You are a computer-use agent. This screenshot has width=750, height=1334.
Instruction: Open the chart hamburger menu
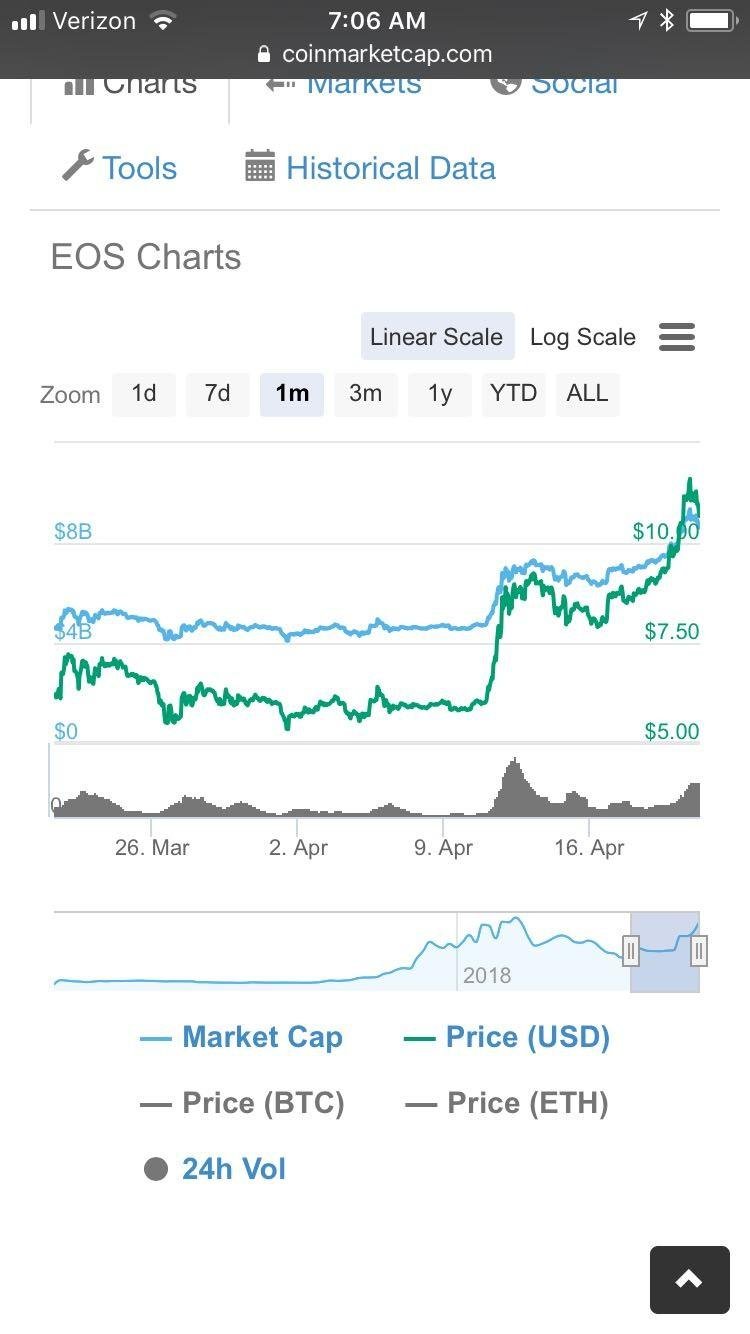(677, 337)
